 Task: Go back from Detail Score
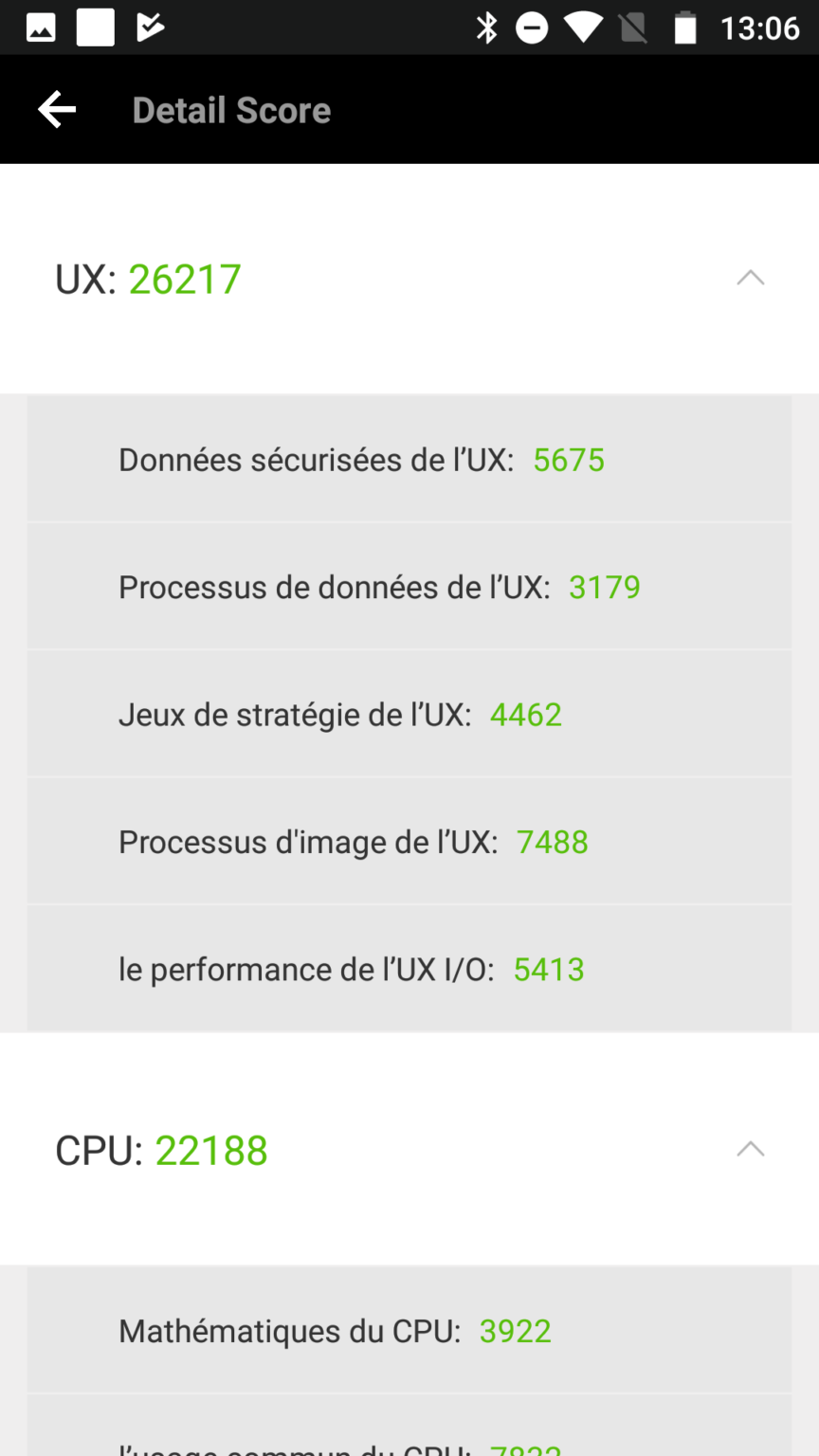click(x=57, y=110)
